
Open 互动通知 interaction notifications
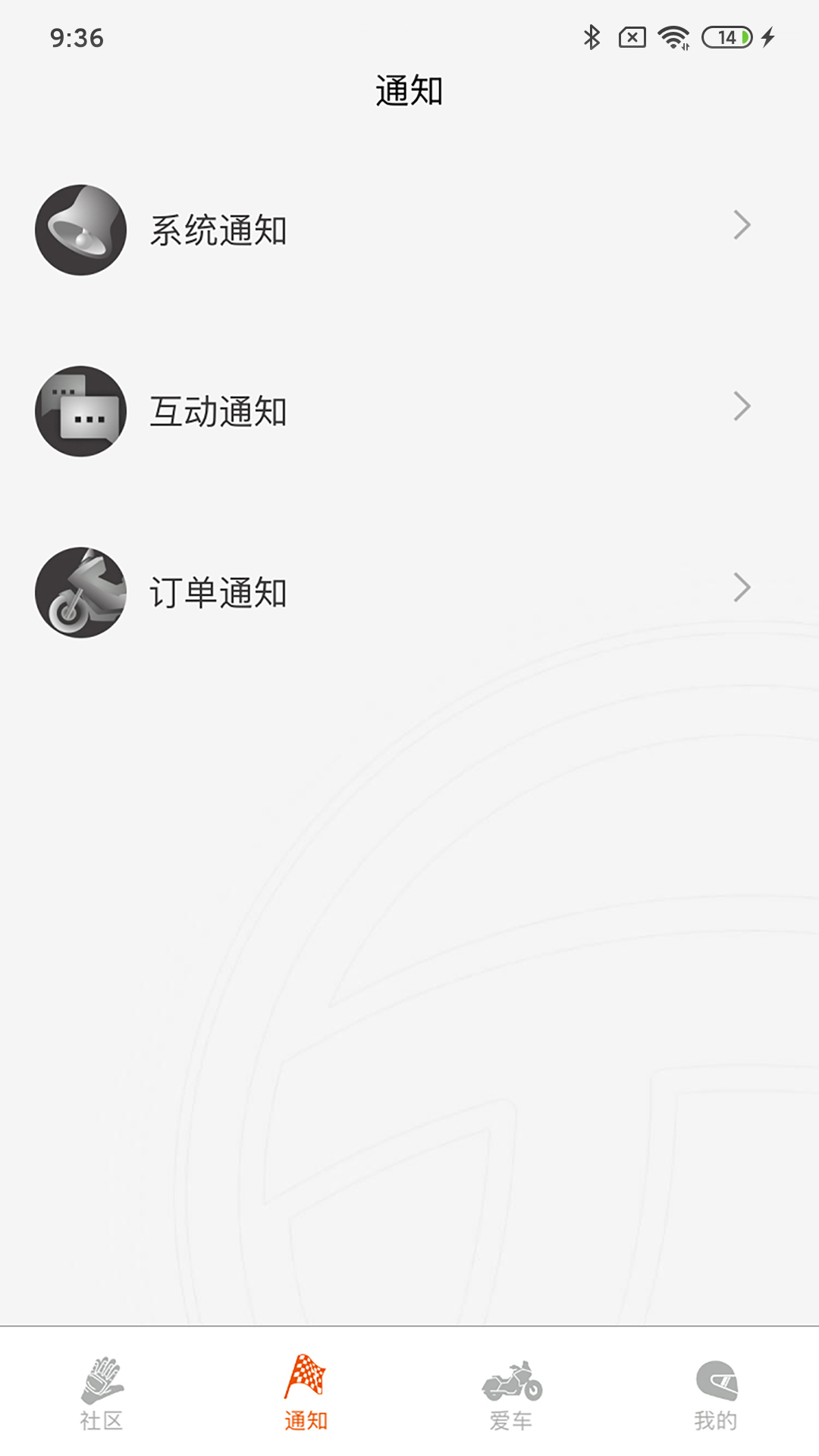coord(409,411)
